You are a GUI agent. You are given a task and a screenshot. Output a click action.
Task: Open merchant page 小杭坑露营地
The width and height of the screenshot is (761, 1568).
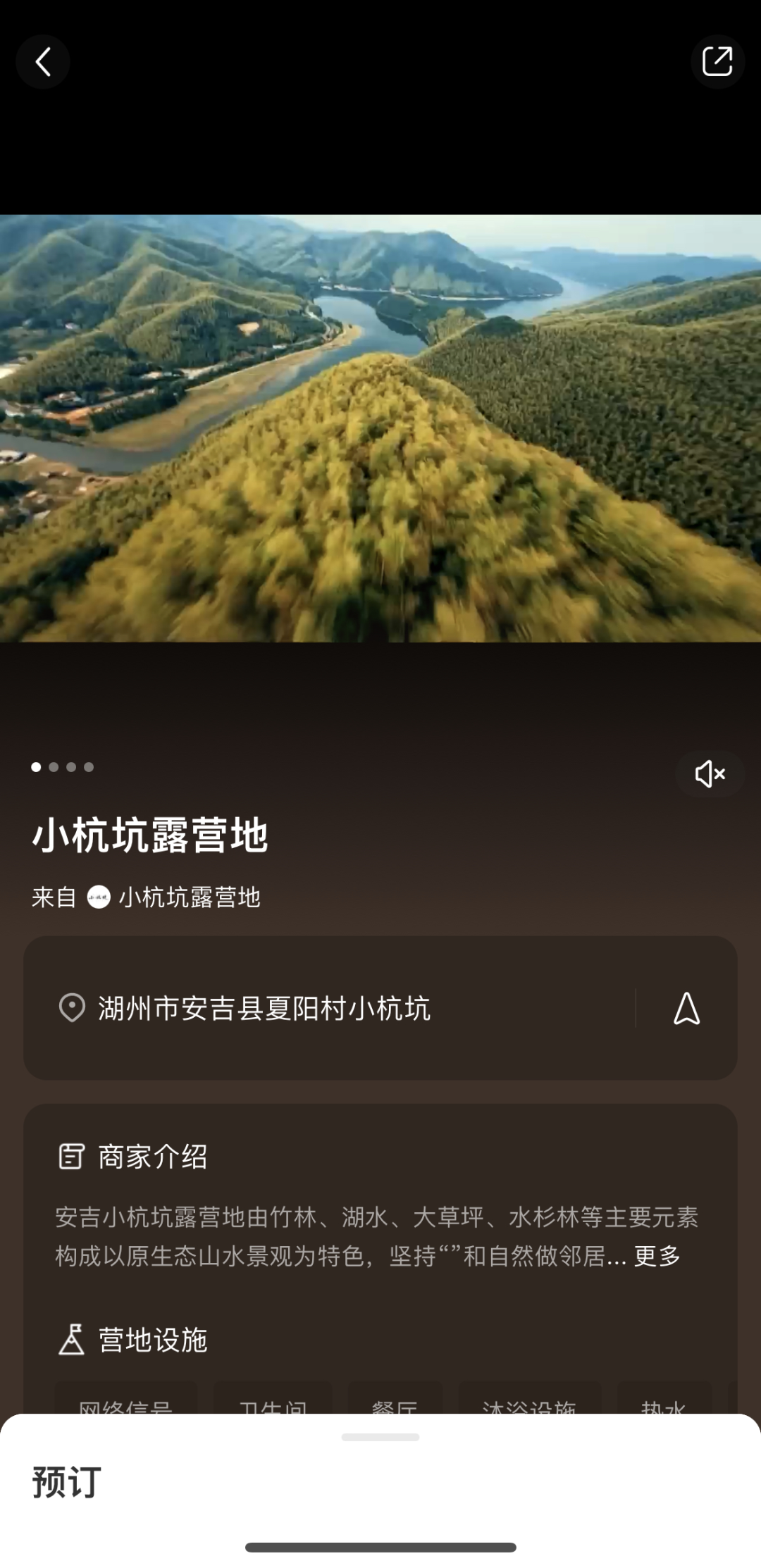tap(190, 897)
